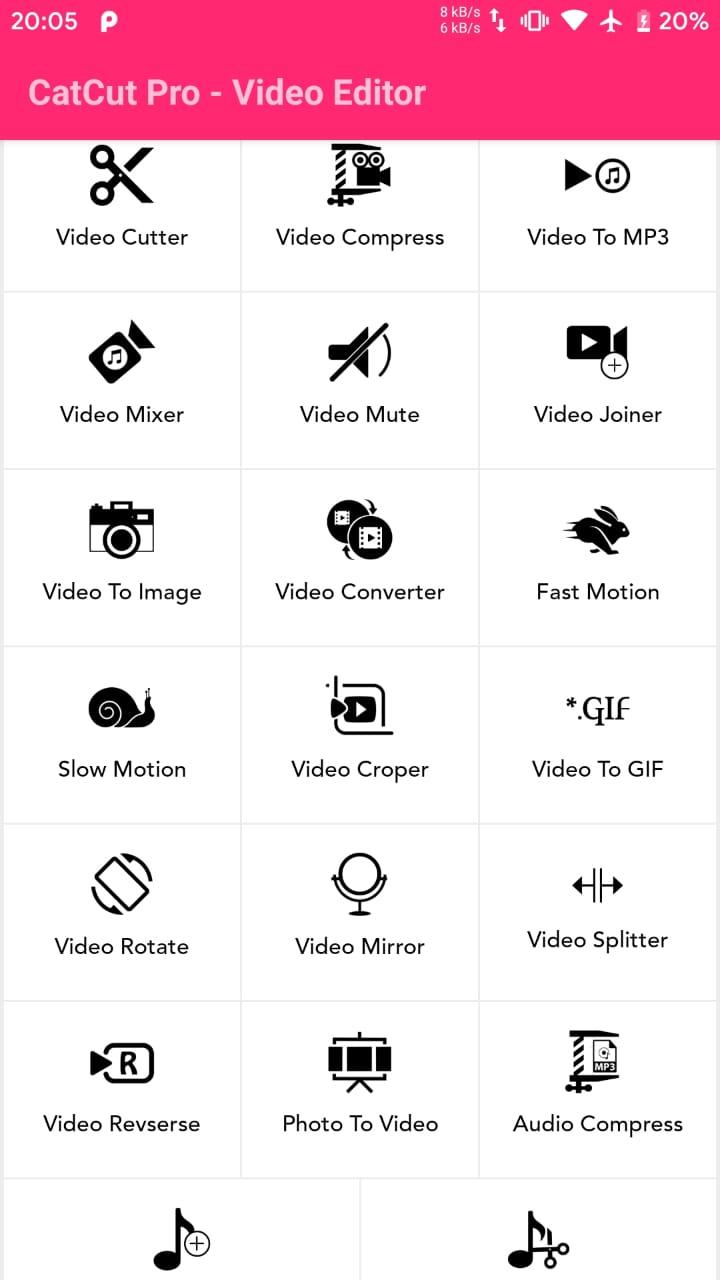Open Video Rotate tool
This screenshot has height=1280, width=720.
121,910
